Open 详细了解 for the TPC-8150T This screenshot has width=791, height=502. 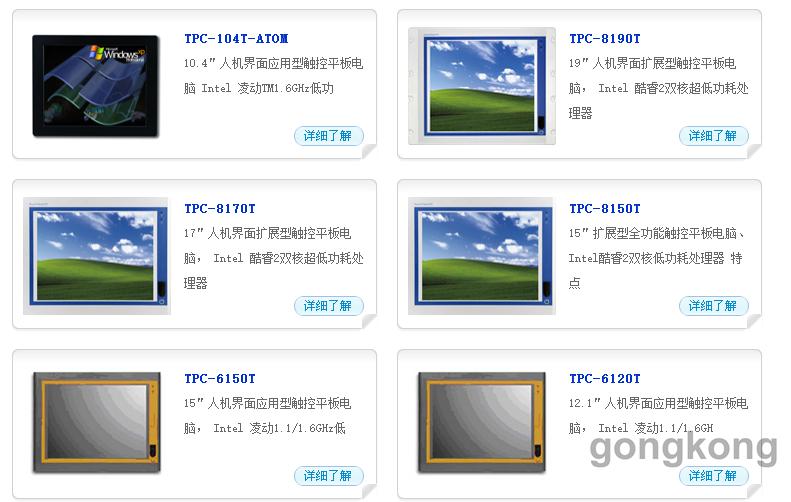(x=713, y=306)
